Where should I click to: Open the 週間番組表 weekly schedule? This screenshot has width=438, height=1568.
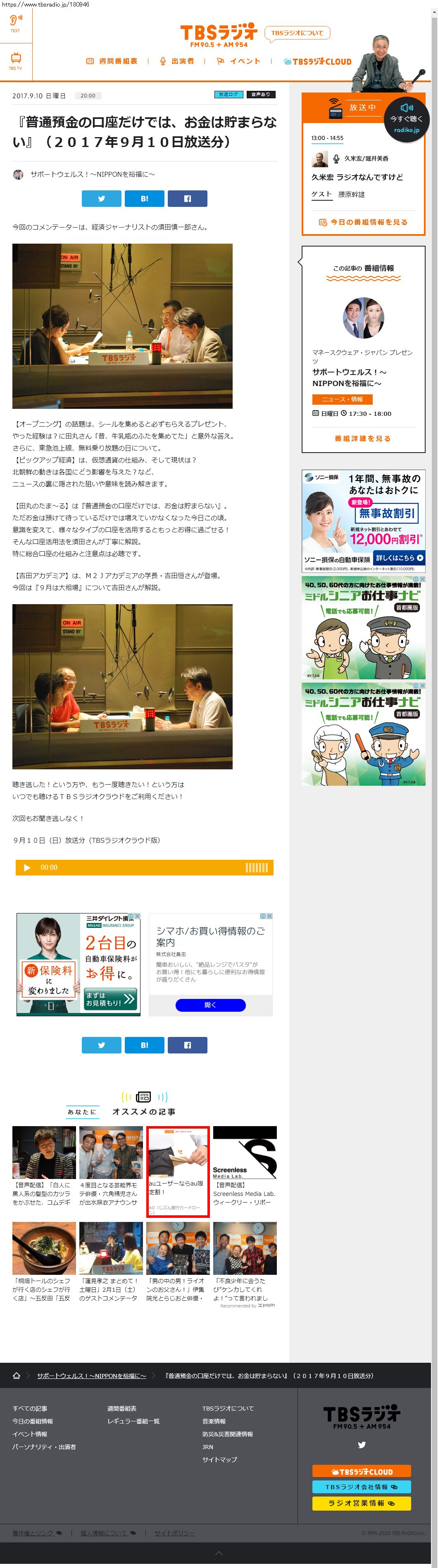tap(112, 62)
